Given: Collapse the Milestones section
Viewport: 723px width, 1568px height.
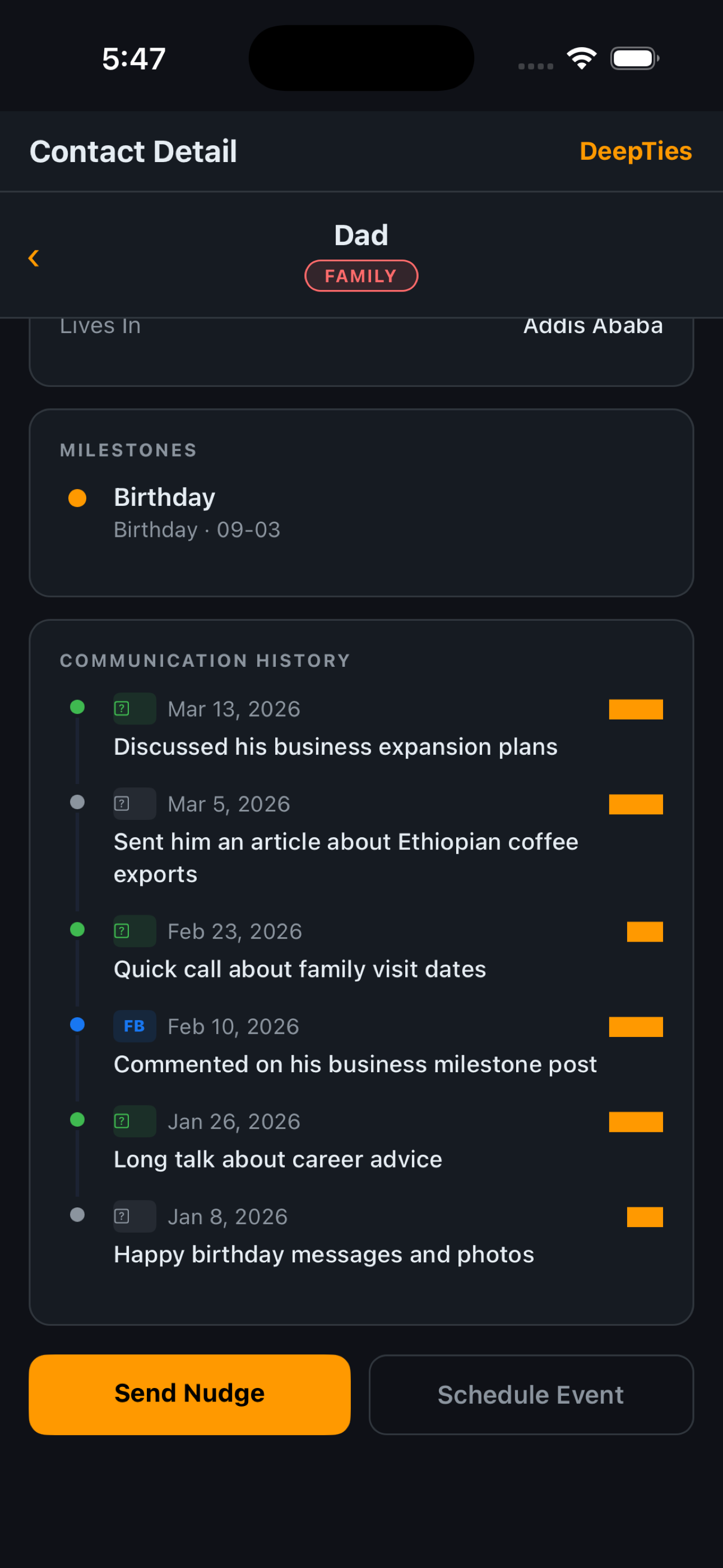Looking at the screenshot, I should click(x=128, y=450).
